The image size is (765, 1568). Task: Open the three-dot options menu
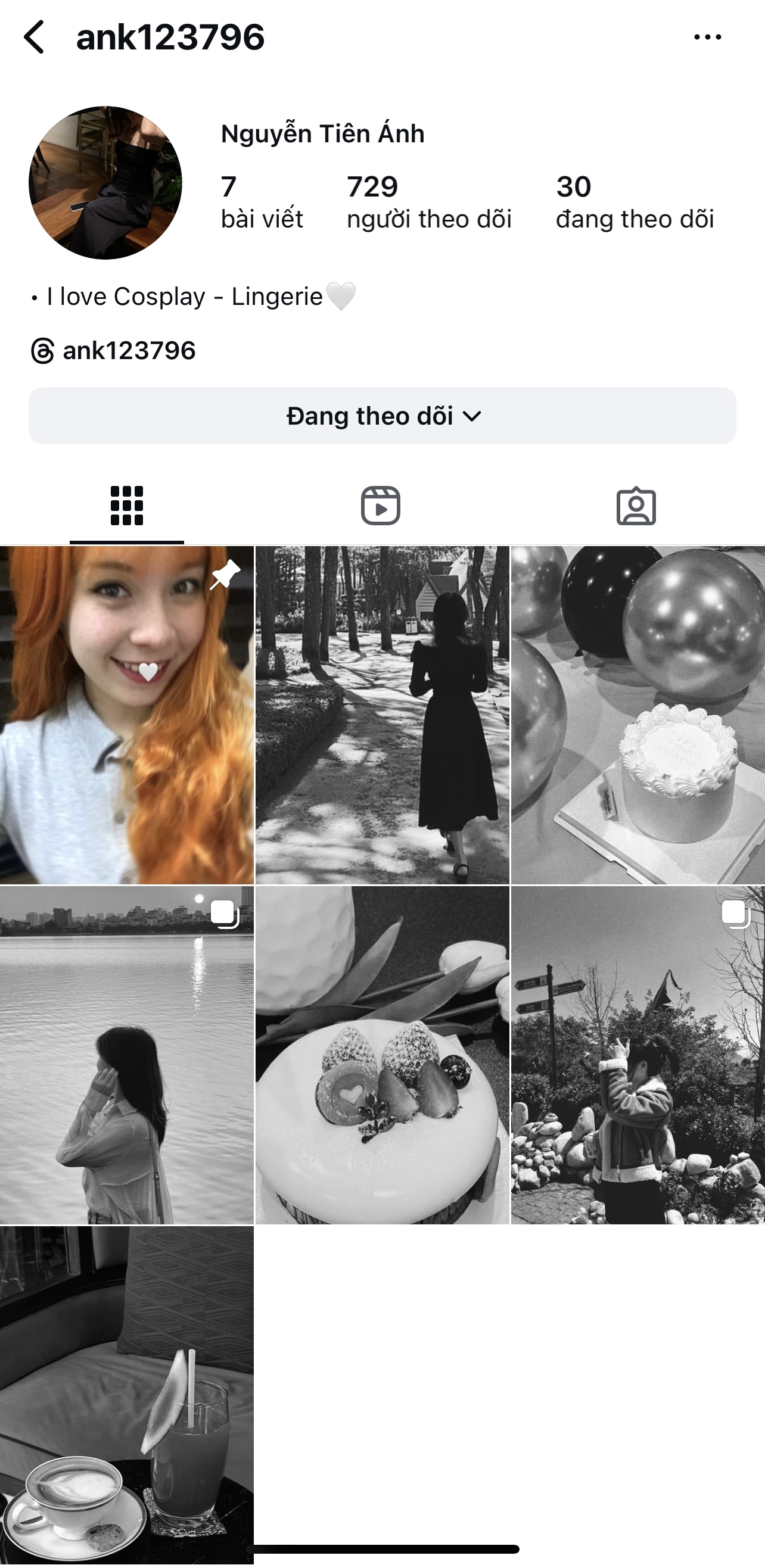707,37
